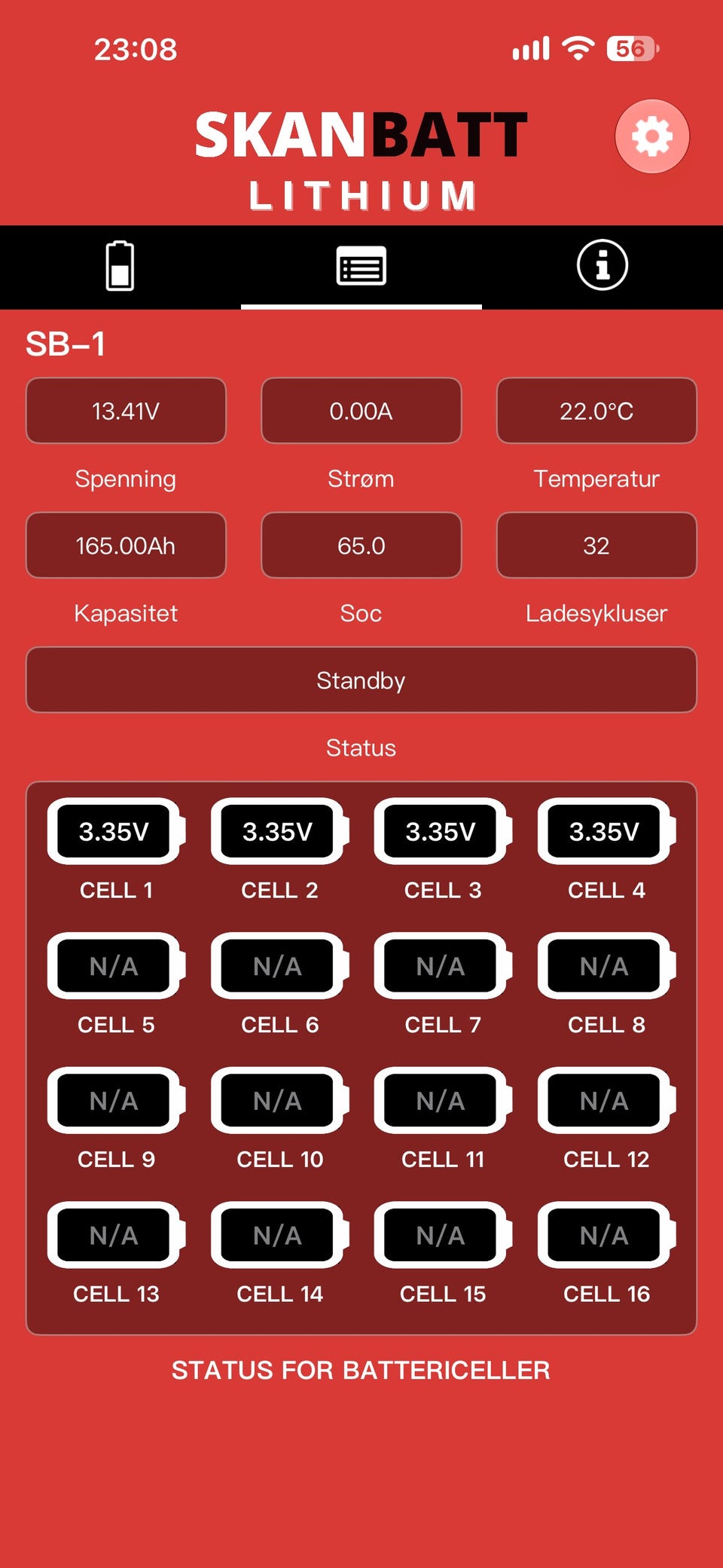Screen dimensions: 723x1568
Task: Select the cell details list tab
Action: [361, 266]
